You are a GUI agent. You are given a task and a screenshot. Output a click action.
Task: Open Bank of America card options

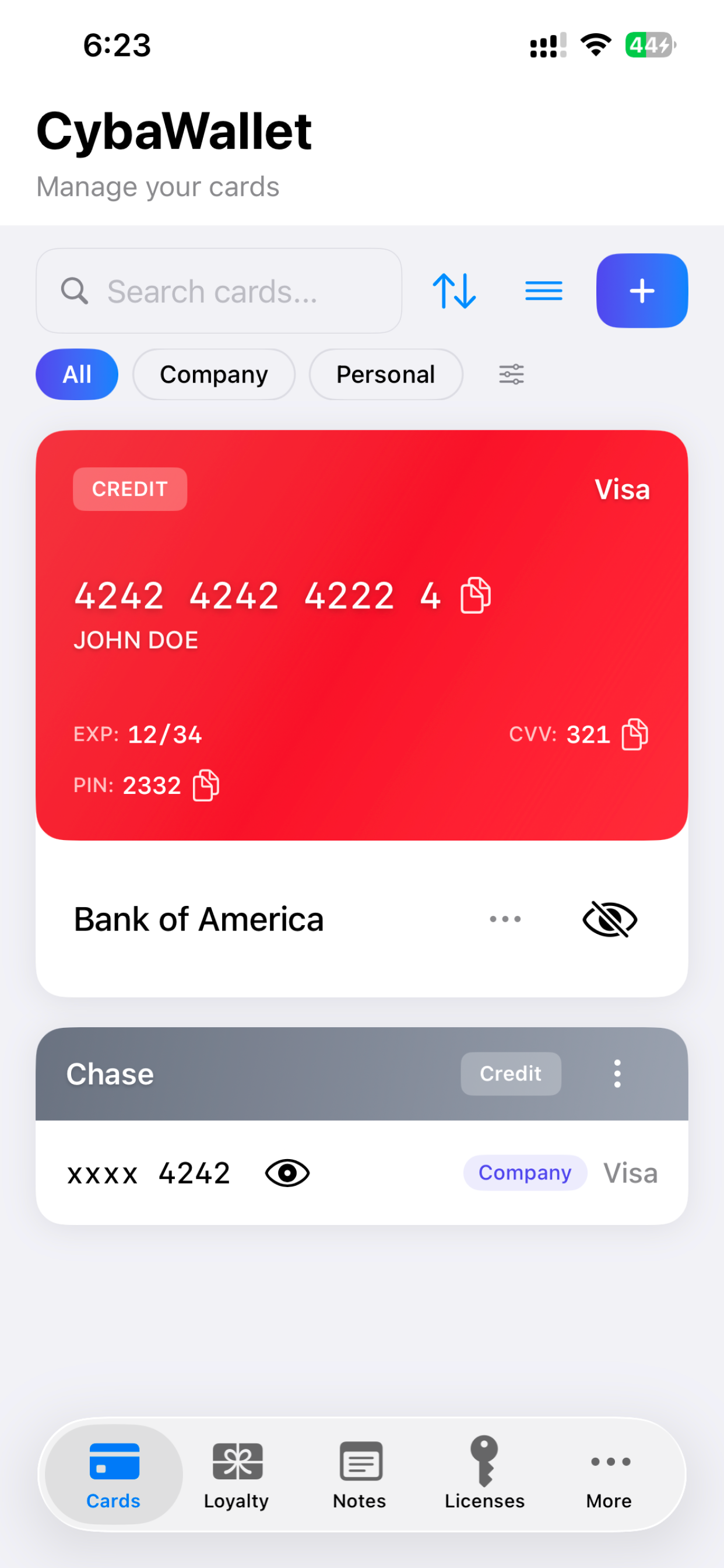click(505, 919)
